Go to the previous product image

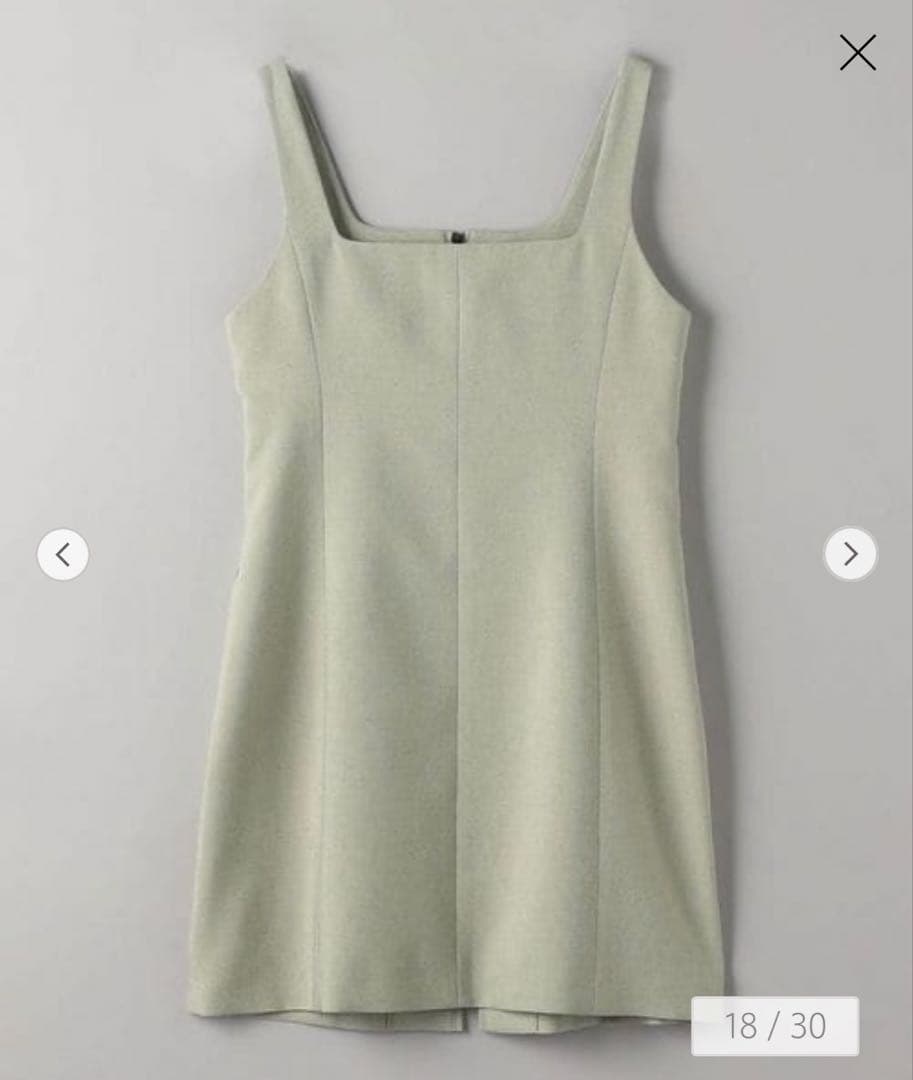63,554
